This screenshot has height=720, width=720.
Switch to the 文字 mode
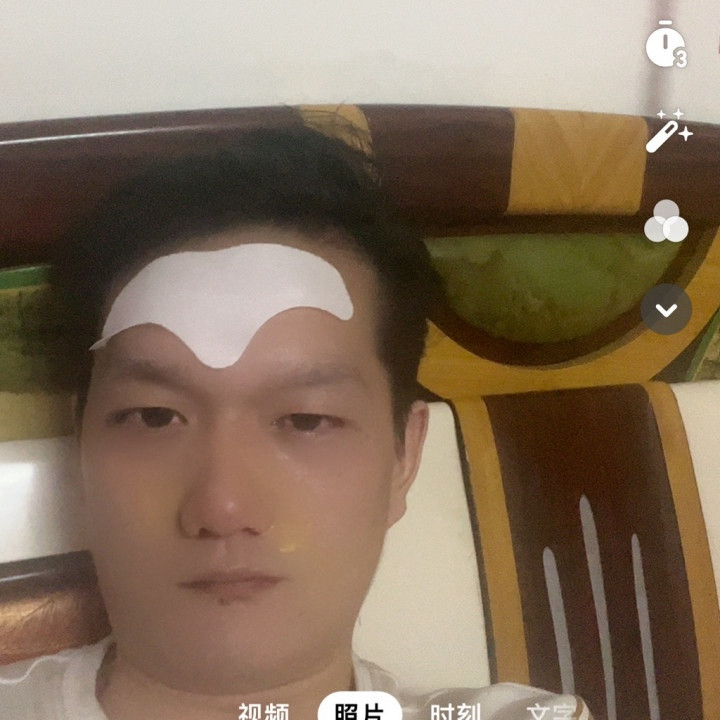coord(551,711)
